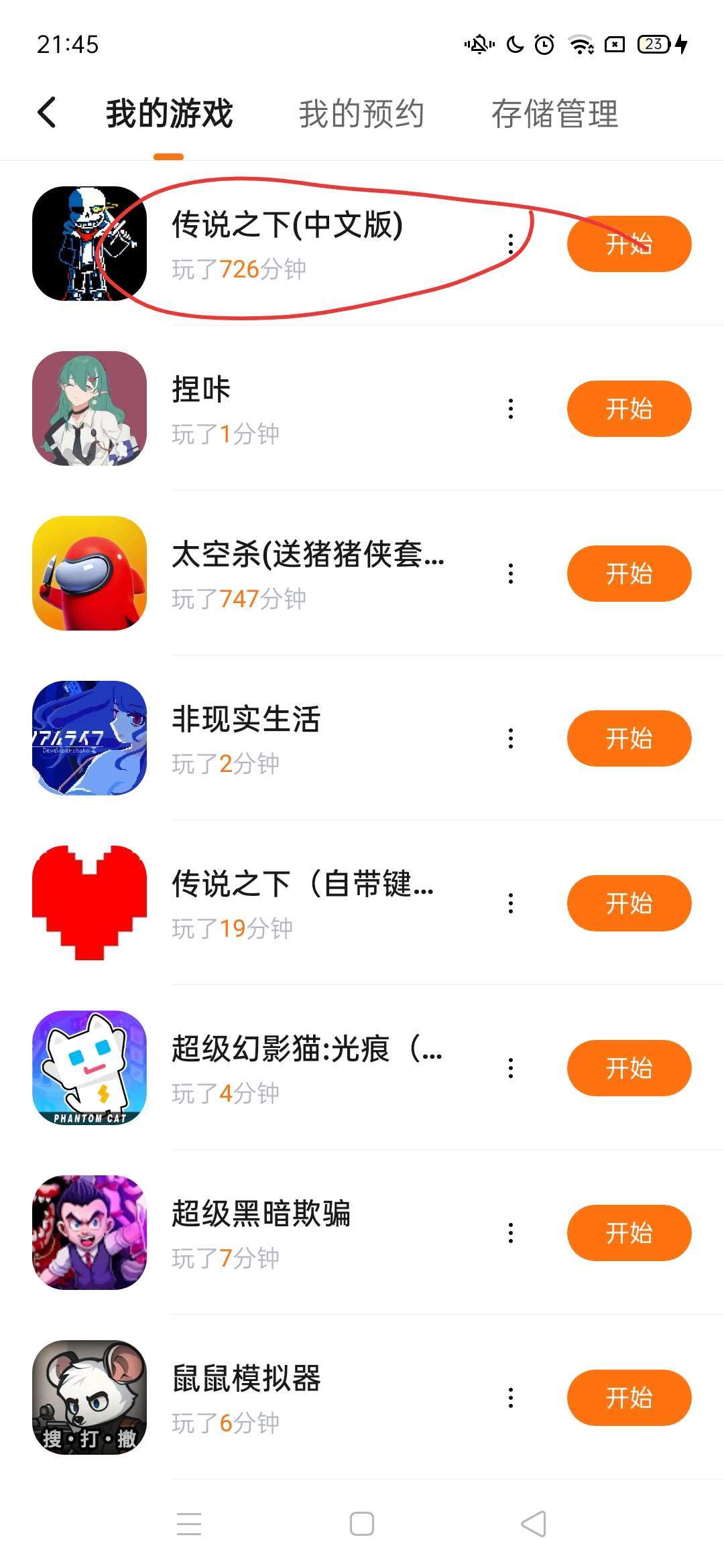
Task: Start 超级黑暗欺骗 game
Action: pos(629,1233)
